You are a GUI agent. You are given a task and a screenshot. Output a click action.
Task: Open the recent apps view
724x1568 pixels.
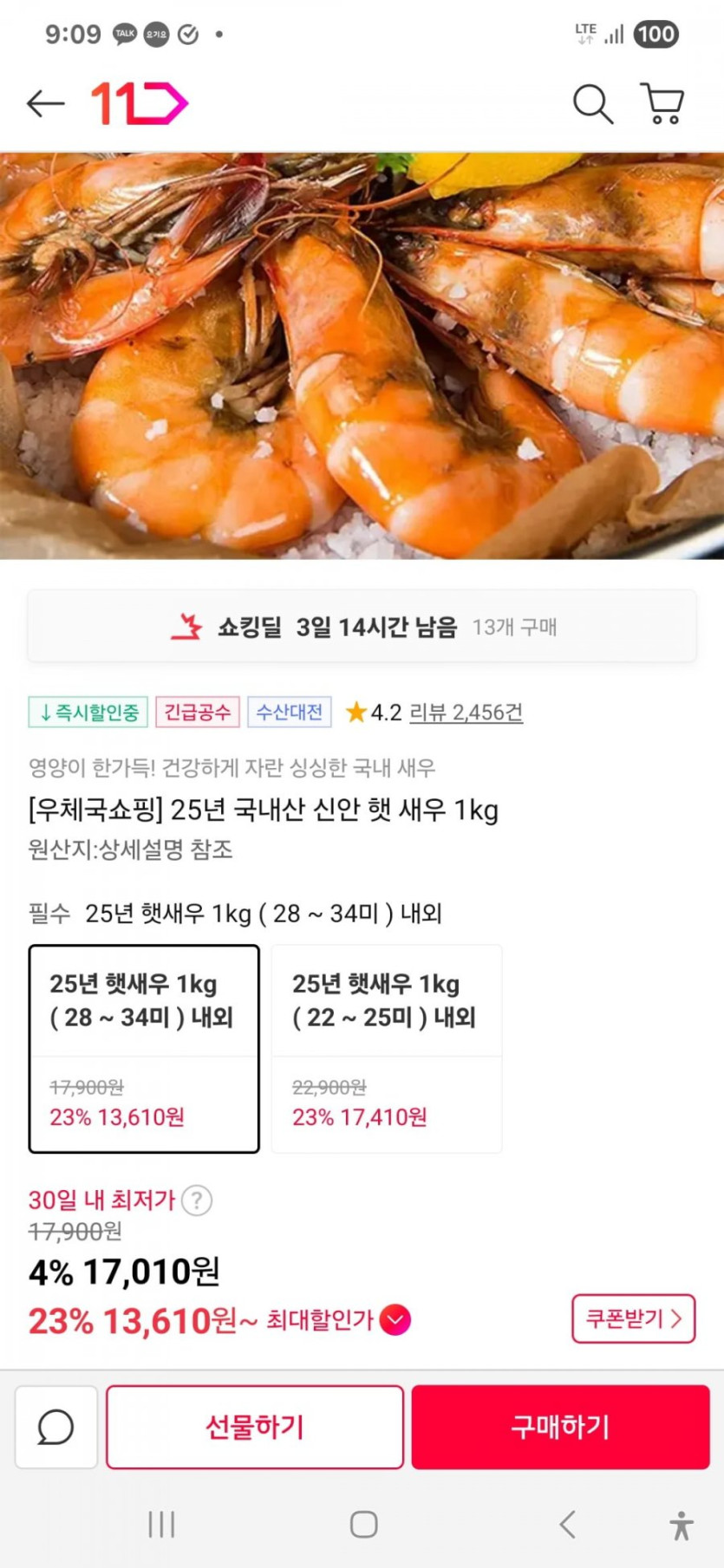161,1524
